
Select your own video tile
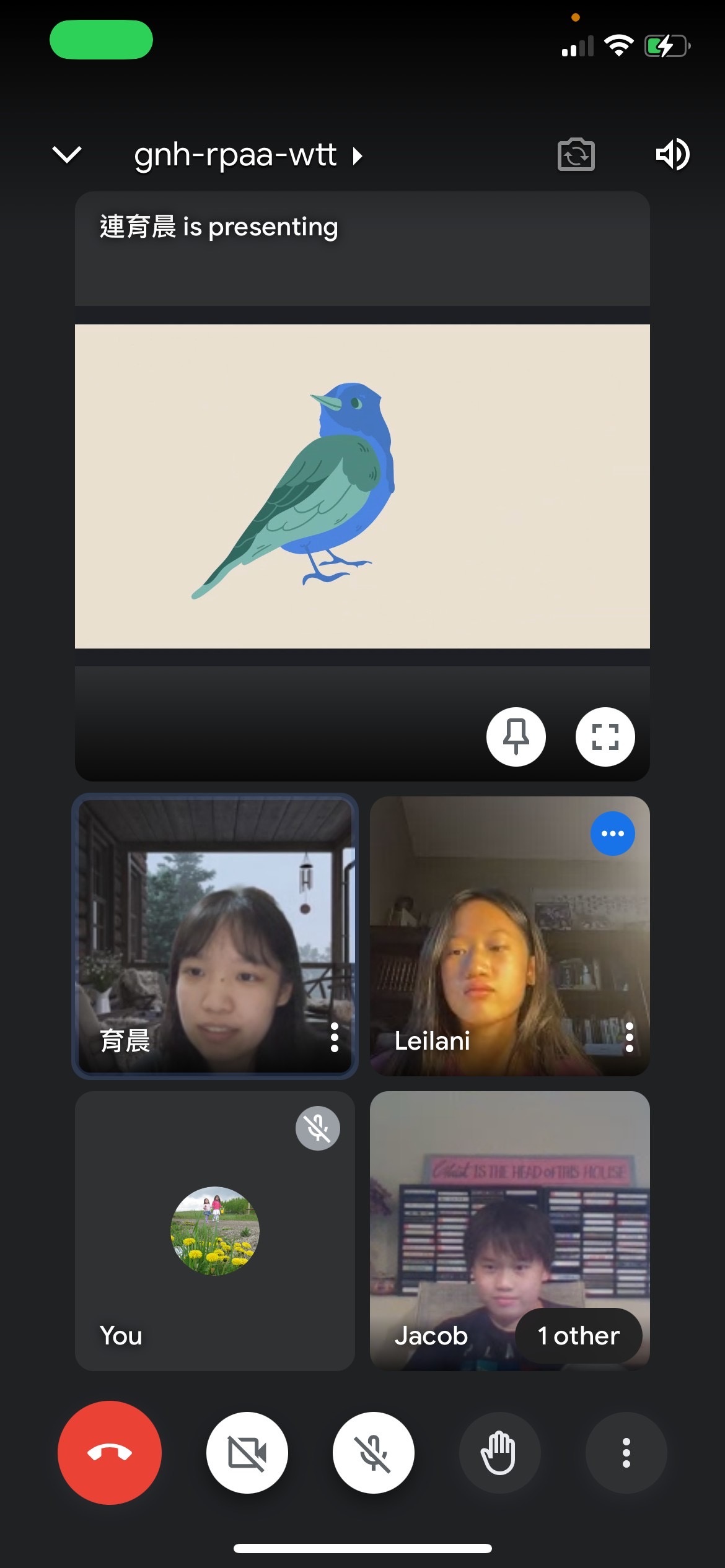tap(214, 1230)
